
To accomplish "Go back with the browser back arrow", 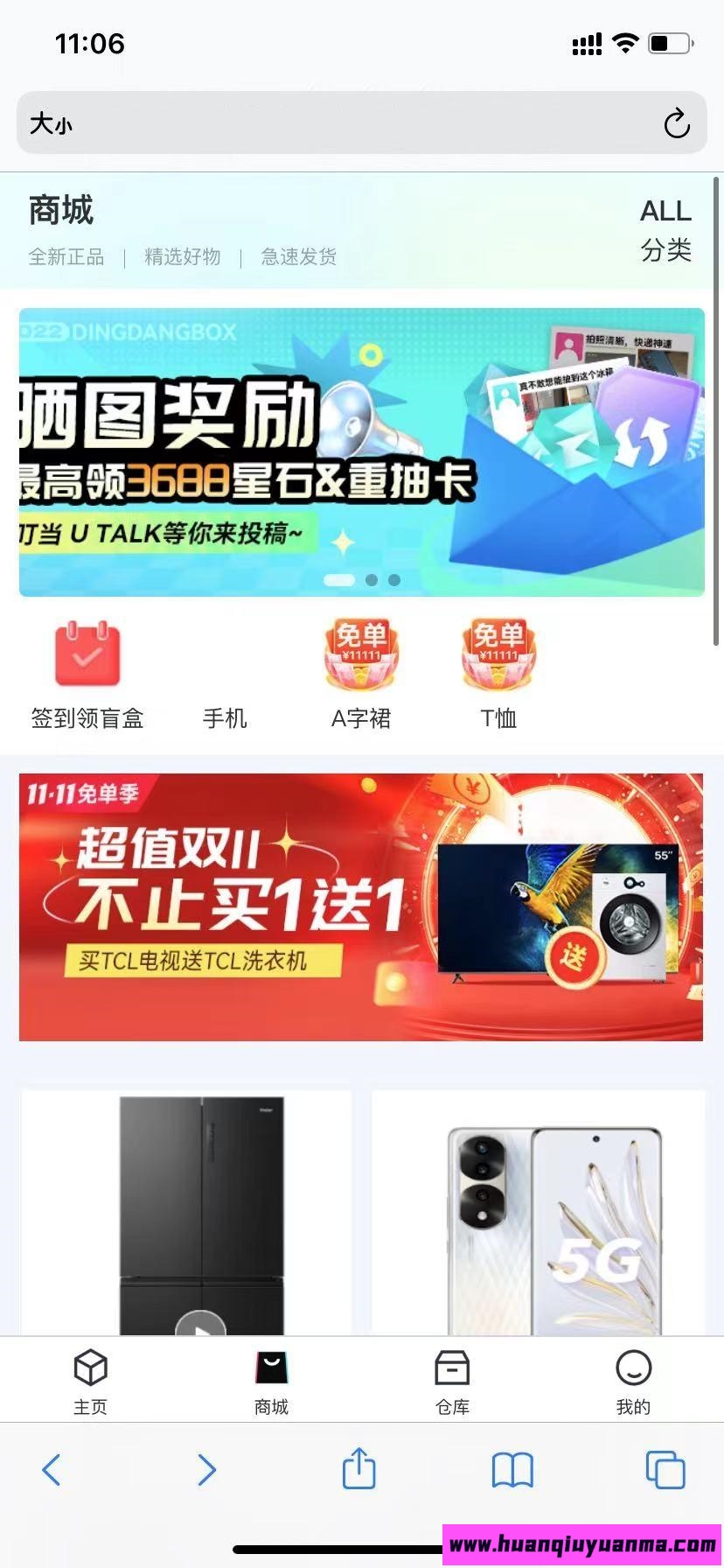I will [52, 1470].
